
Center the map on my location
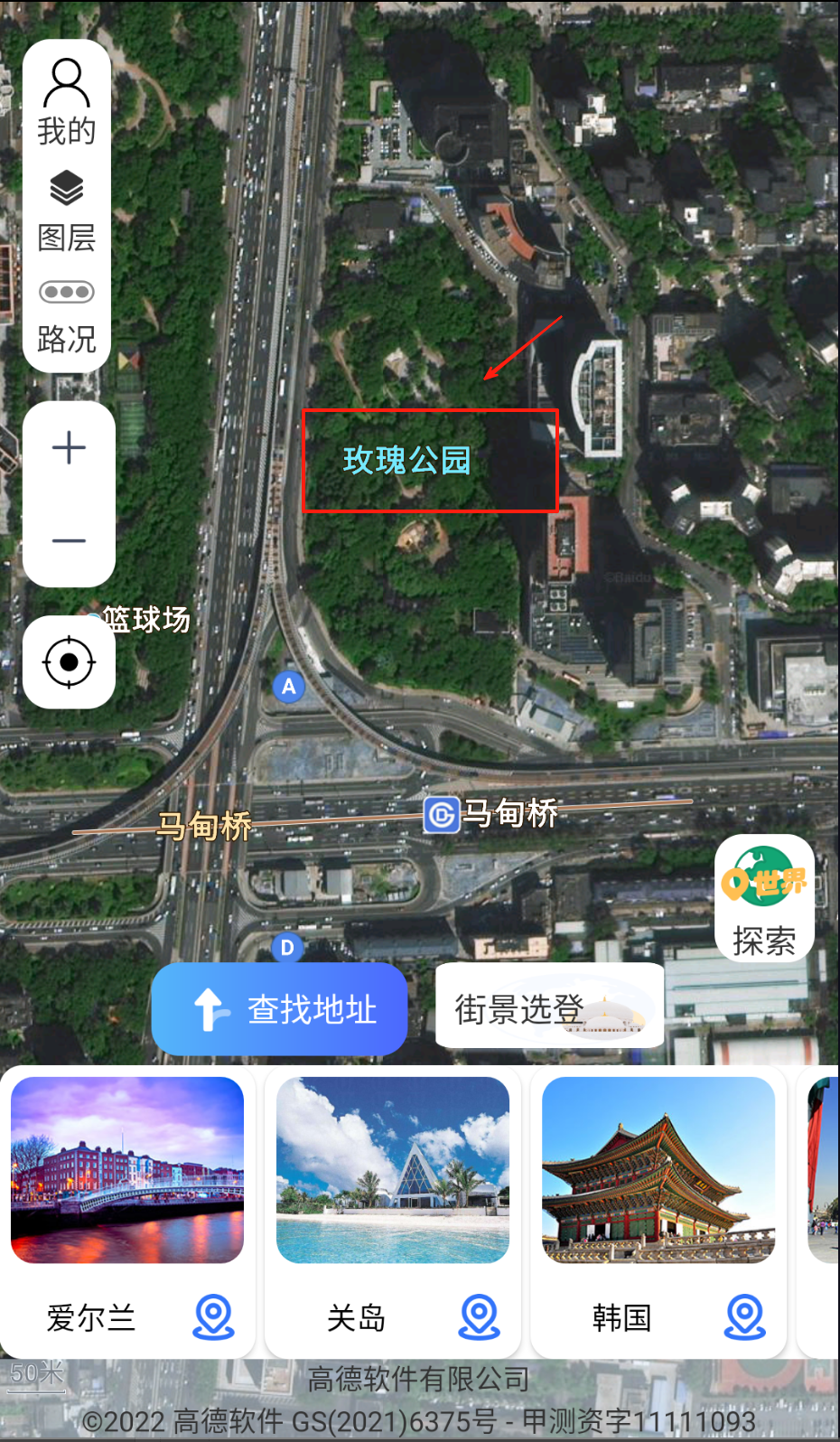coord(69,662)
